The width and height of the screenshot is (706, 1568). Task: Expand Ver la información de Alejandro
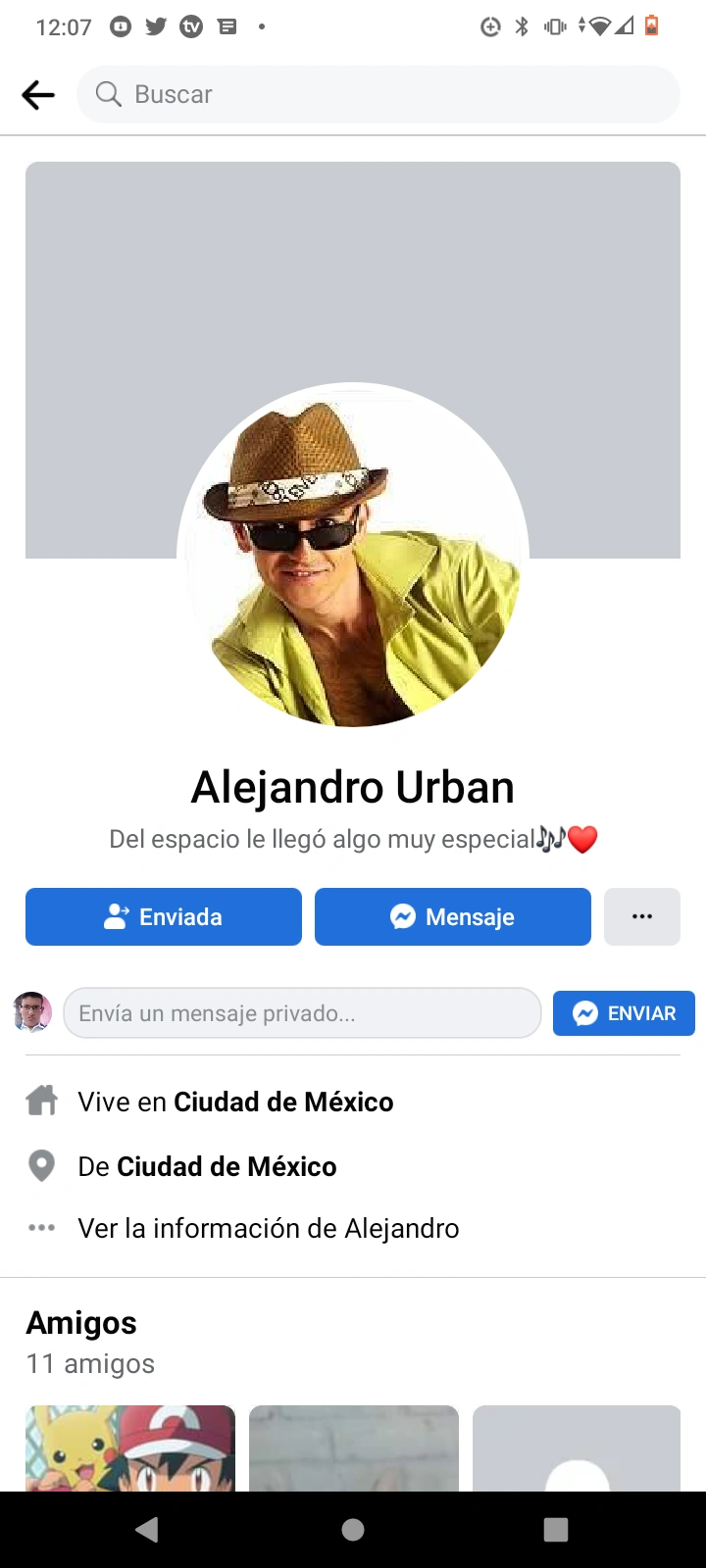coord(269,1228)
